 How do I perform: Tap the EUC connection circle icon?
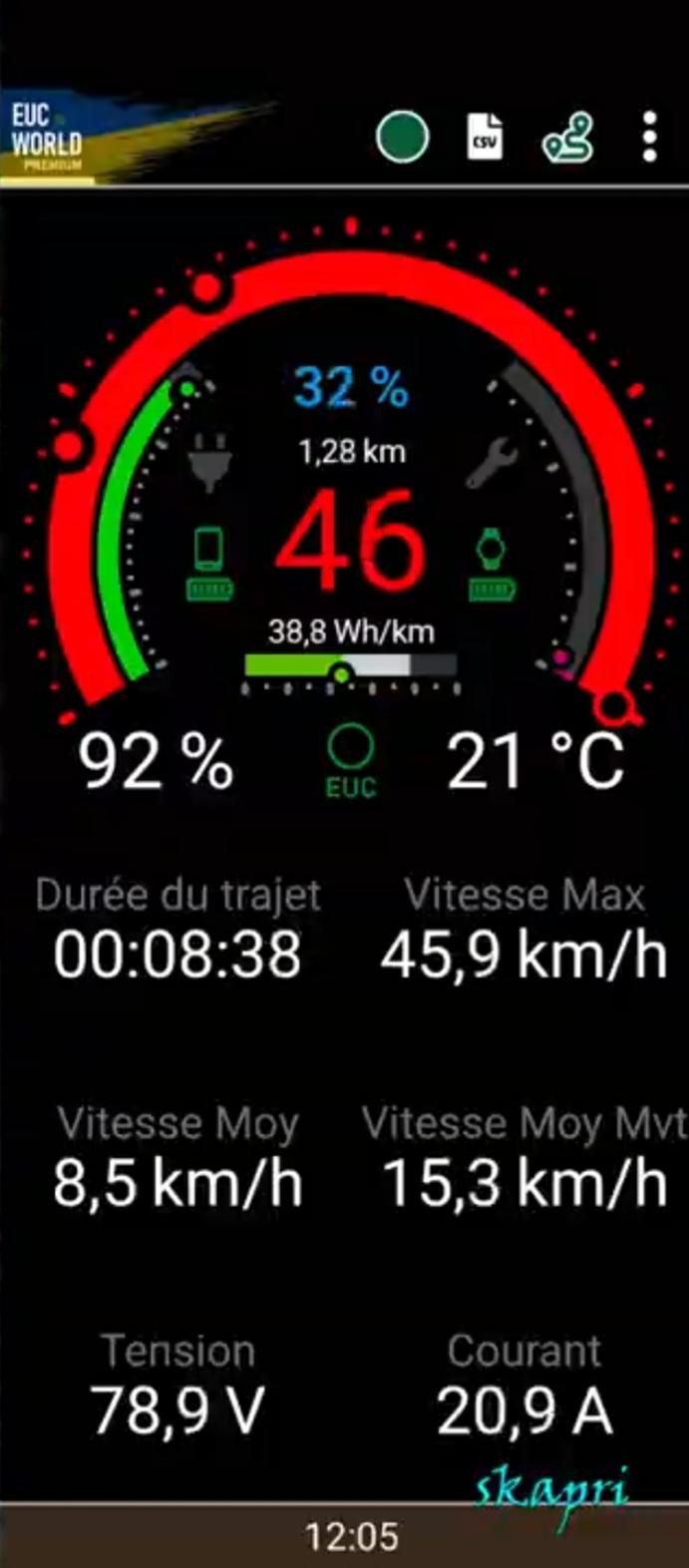tap(350, 761)
